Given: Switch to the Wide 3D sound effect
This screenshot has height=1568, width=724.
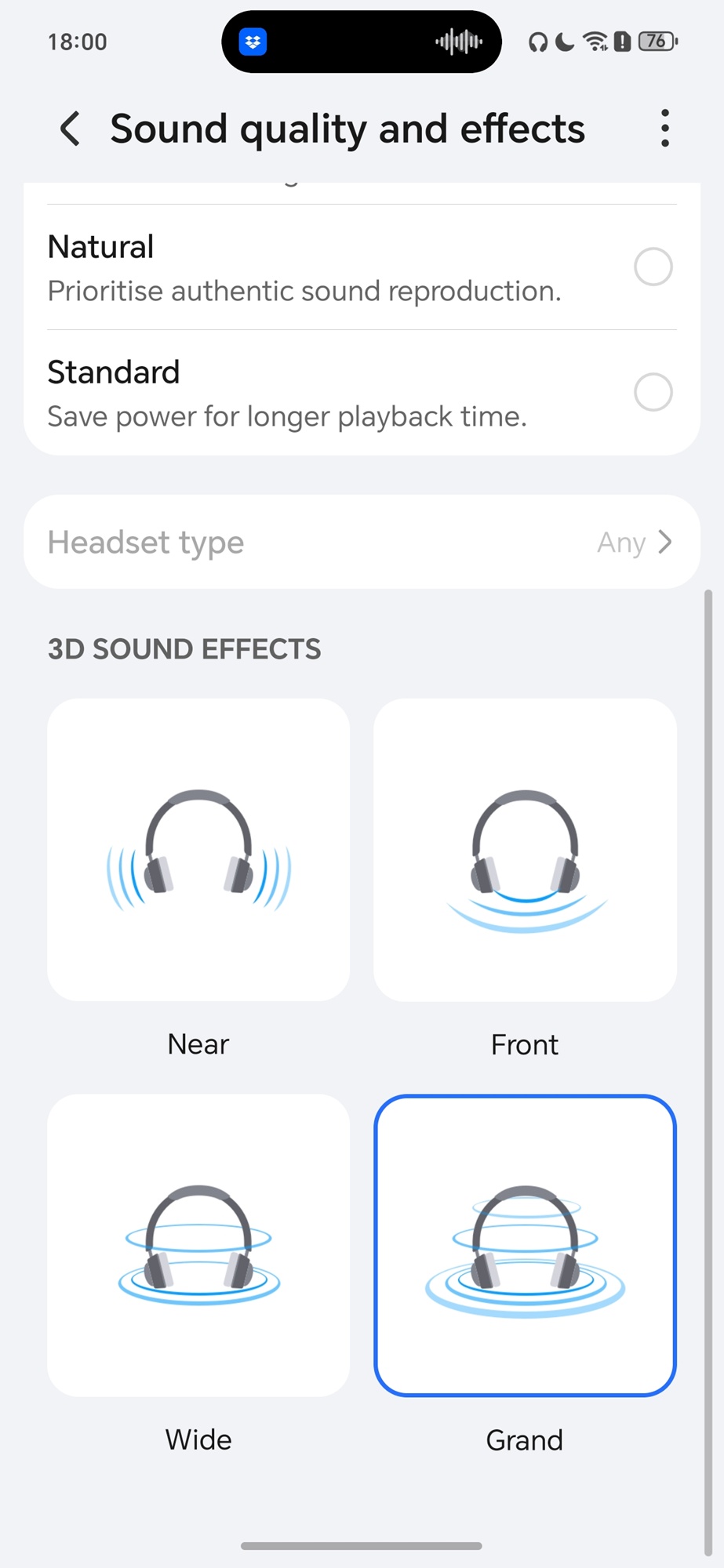Looking at the screenshot, I should click(x=198, y=1245).
